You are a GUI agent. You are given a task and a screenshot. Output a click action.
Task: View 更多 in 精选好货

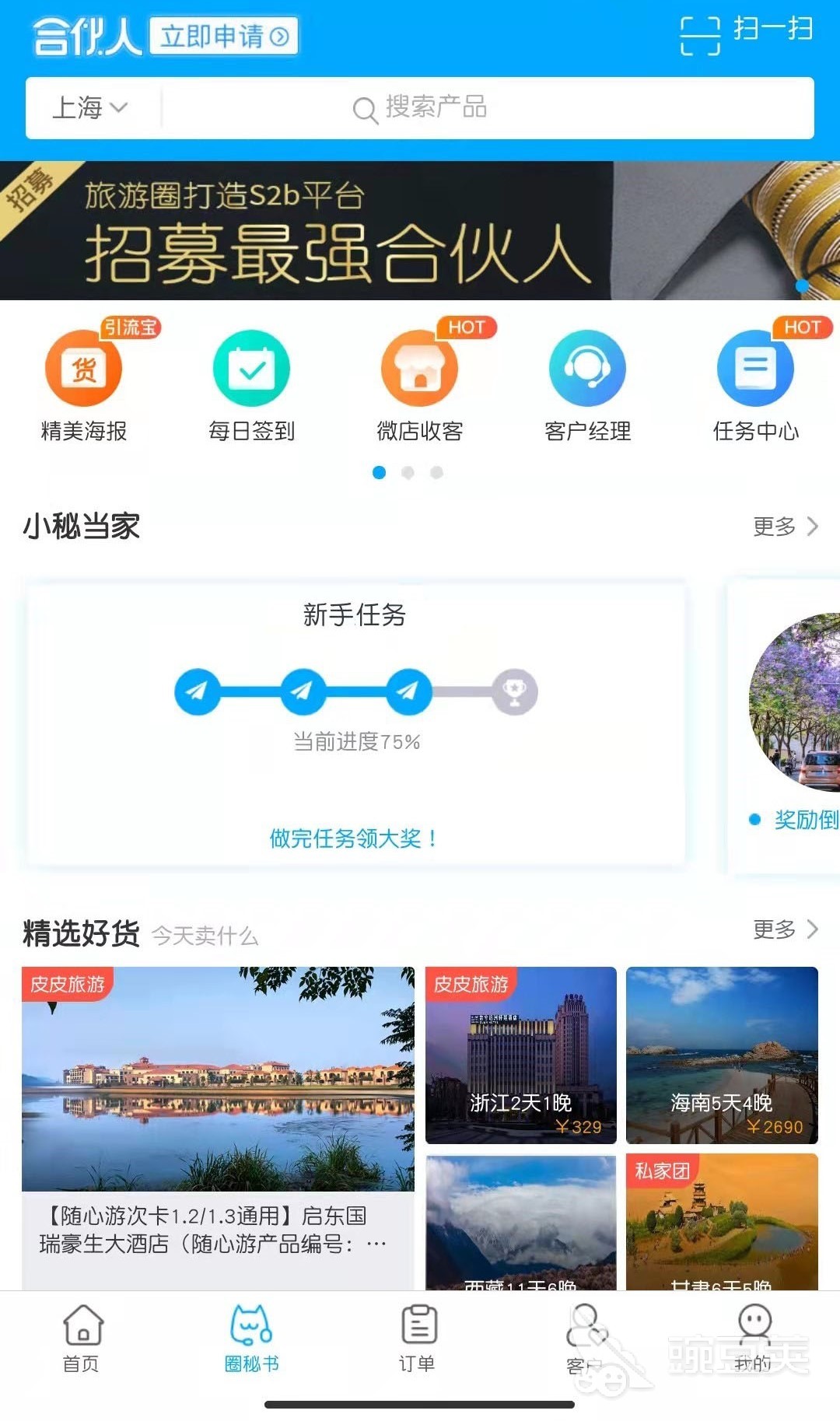point(785,929)
